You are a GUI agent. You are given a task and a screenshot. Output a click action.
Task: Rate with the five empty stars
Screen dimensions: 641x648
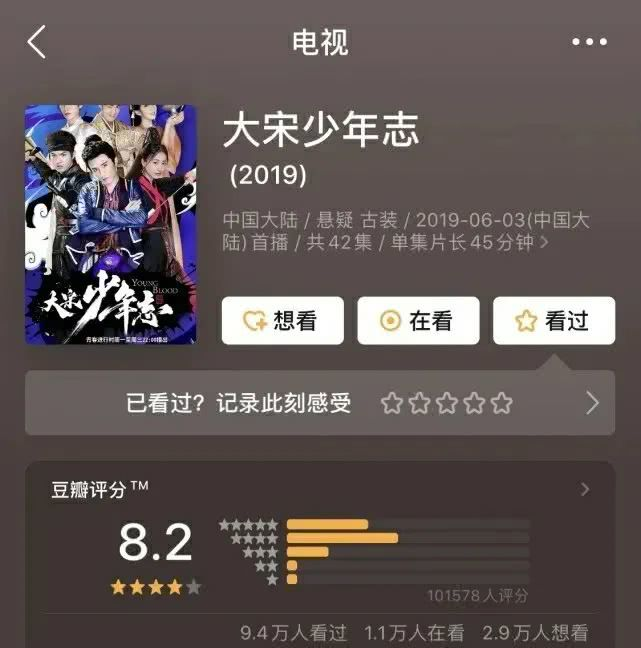click(x=446, y=403)
